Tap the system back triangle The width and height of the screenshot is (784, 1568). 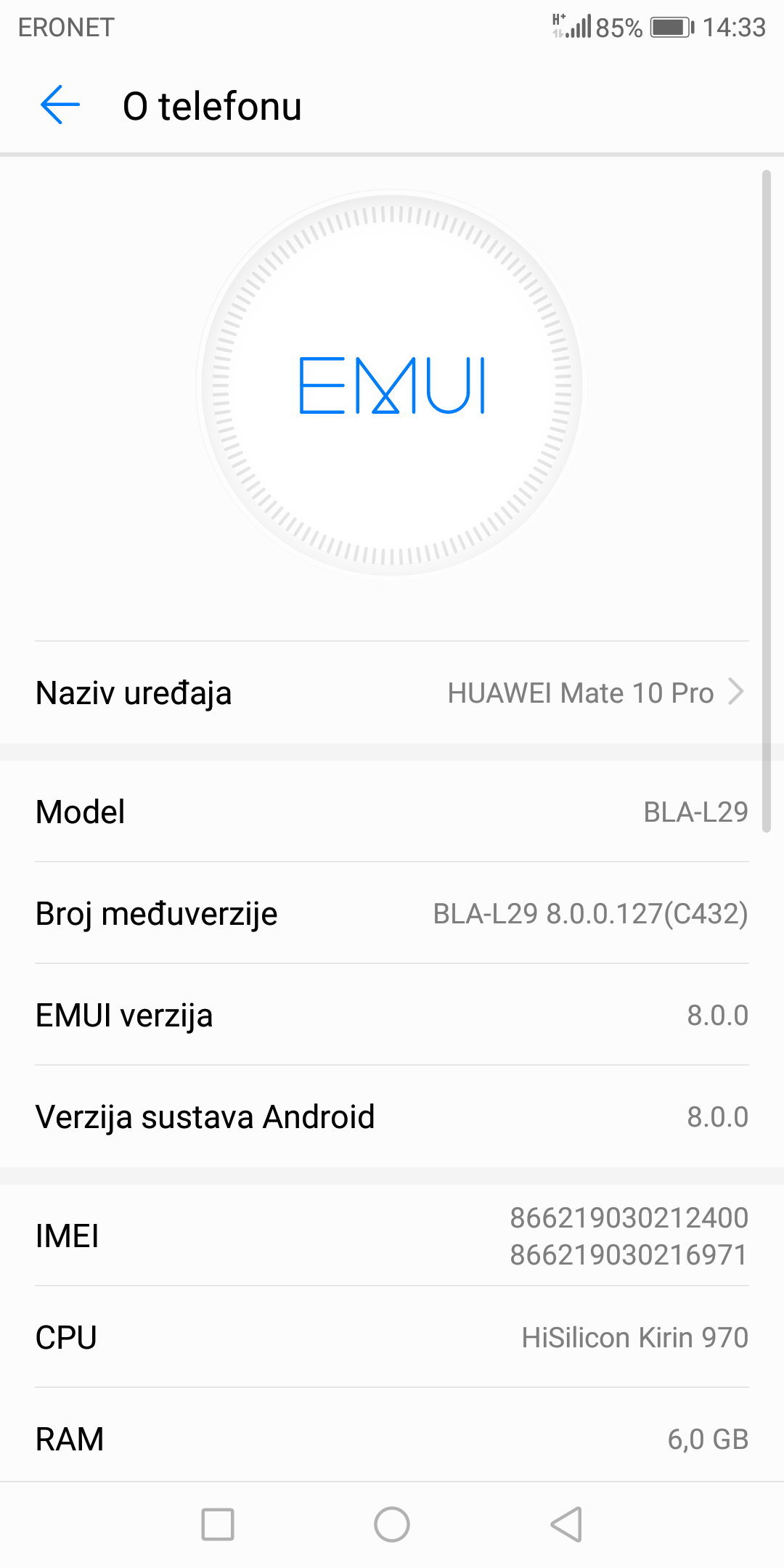click(566, 1524)
